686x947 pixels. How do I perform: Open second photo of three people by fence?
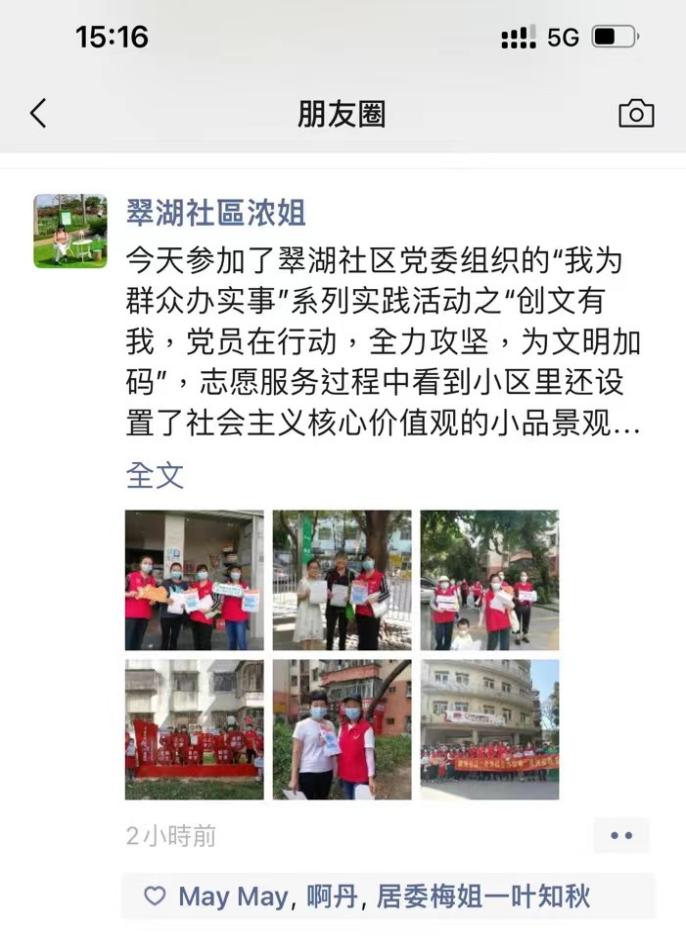[x=342, y=580]
